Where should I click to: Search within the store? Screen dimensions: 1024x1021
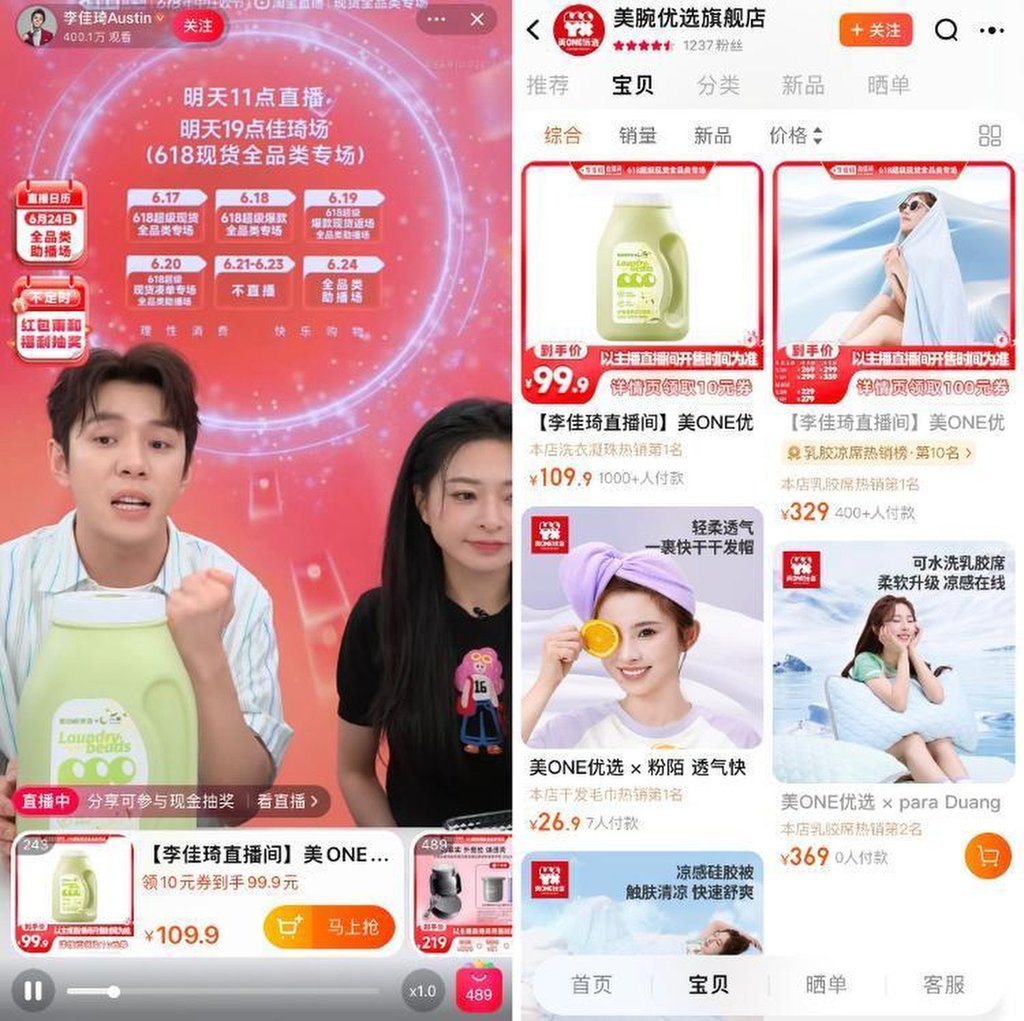(x=946, y=30)
